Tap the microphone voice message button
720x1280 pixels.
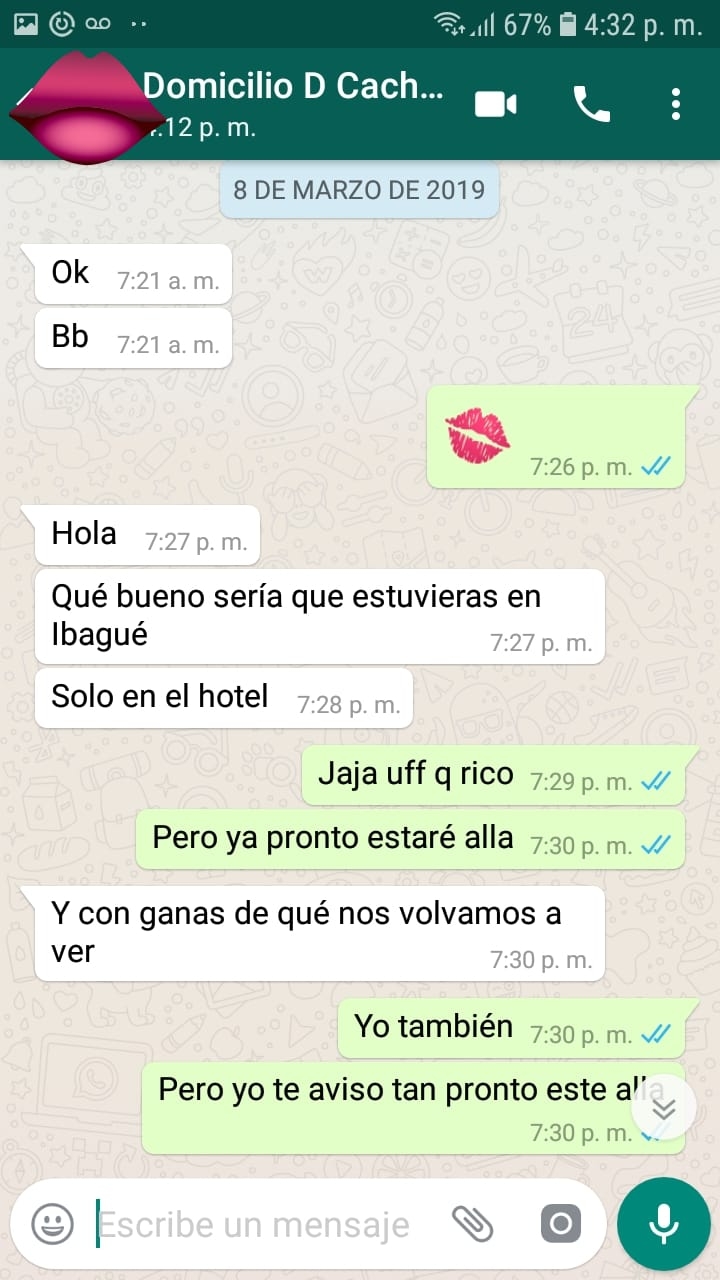click(x=663, y=1223)
